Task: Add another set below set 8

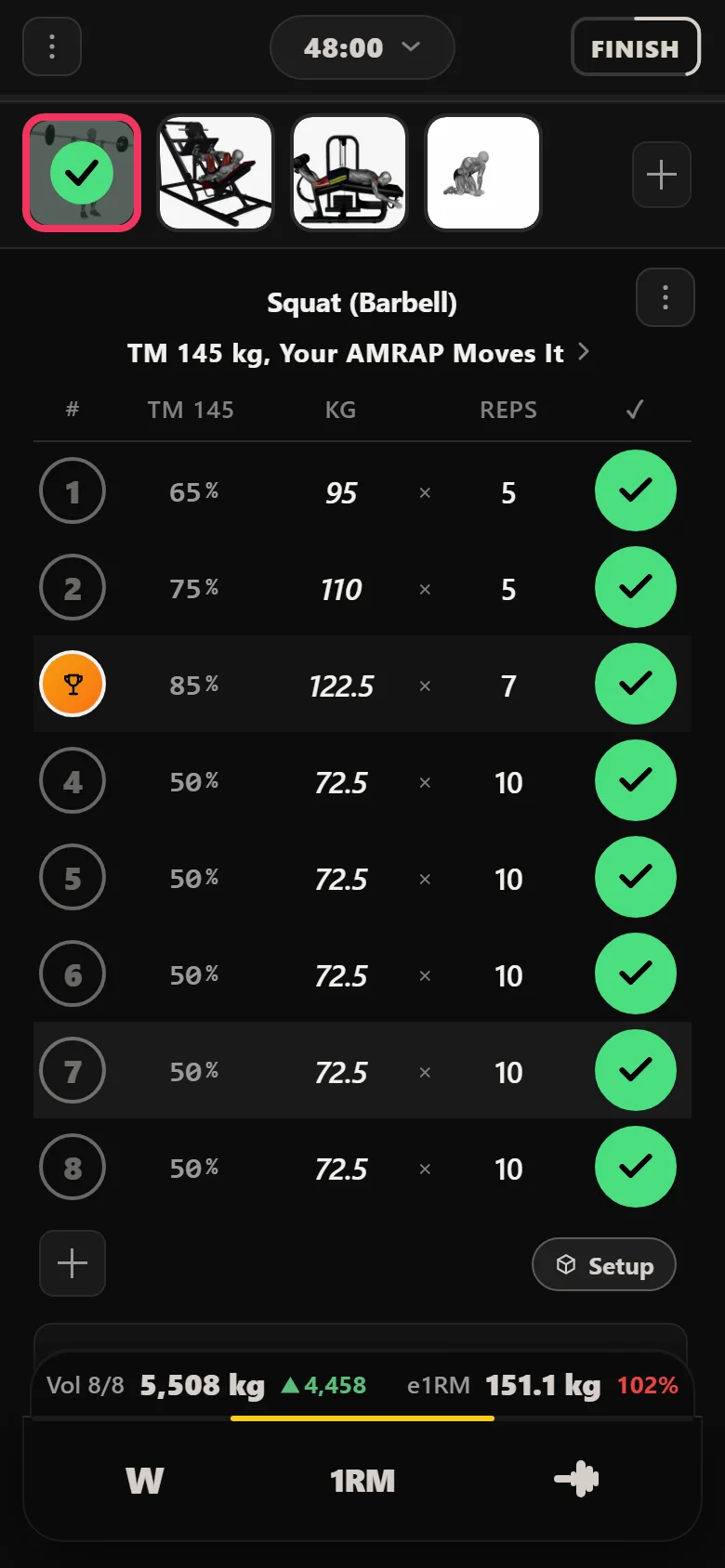Action: pos(72,1263)
